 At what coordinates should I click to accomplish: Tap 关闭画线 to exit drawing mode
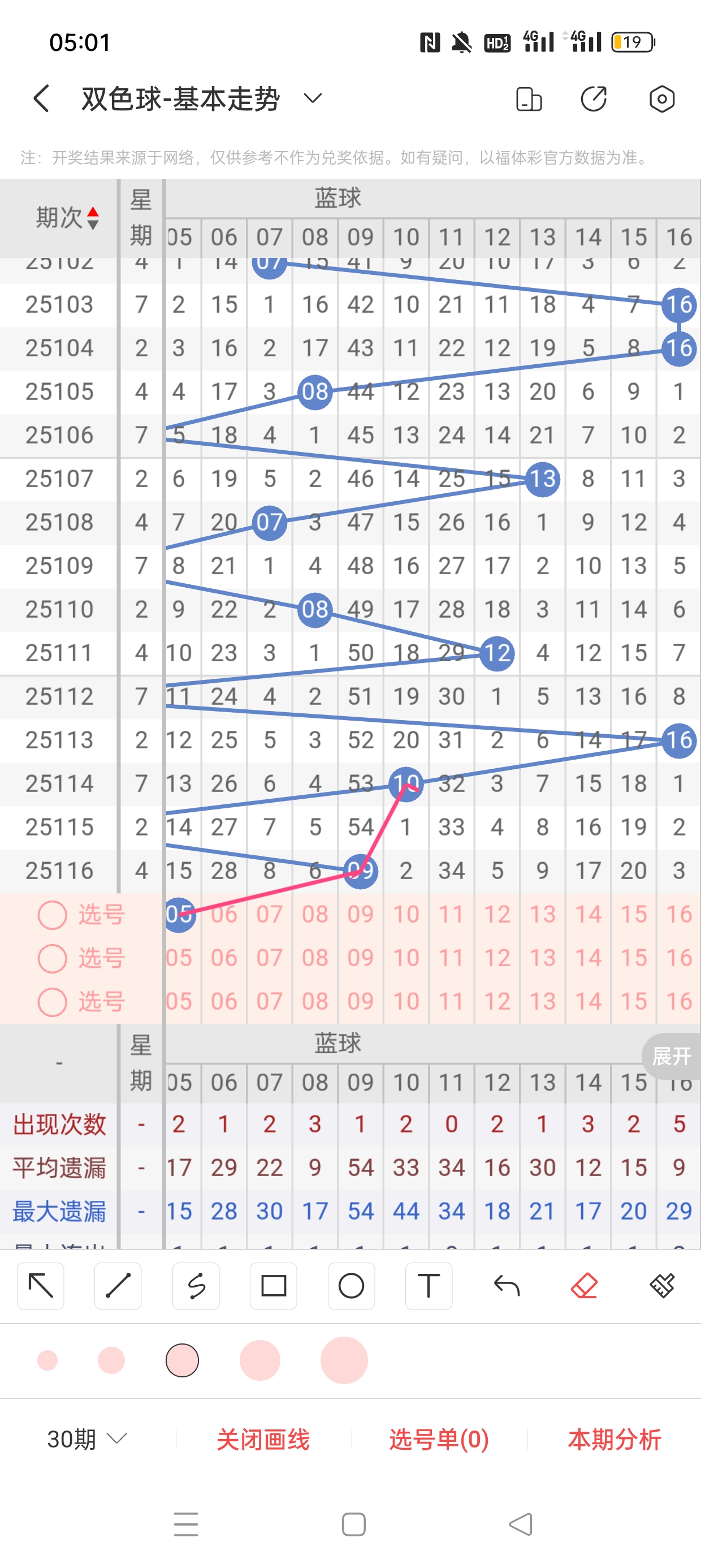tap(263, 1439)
